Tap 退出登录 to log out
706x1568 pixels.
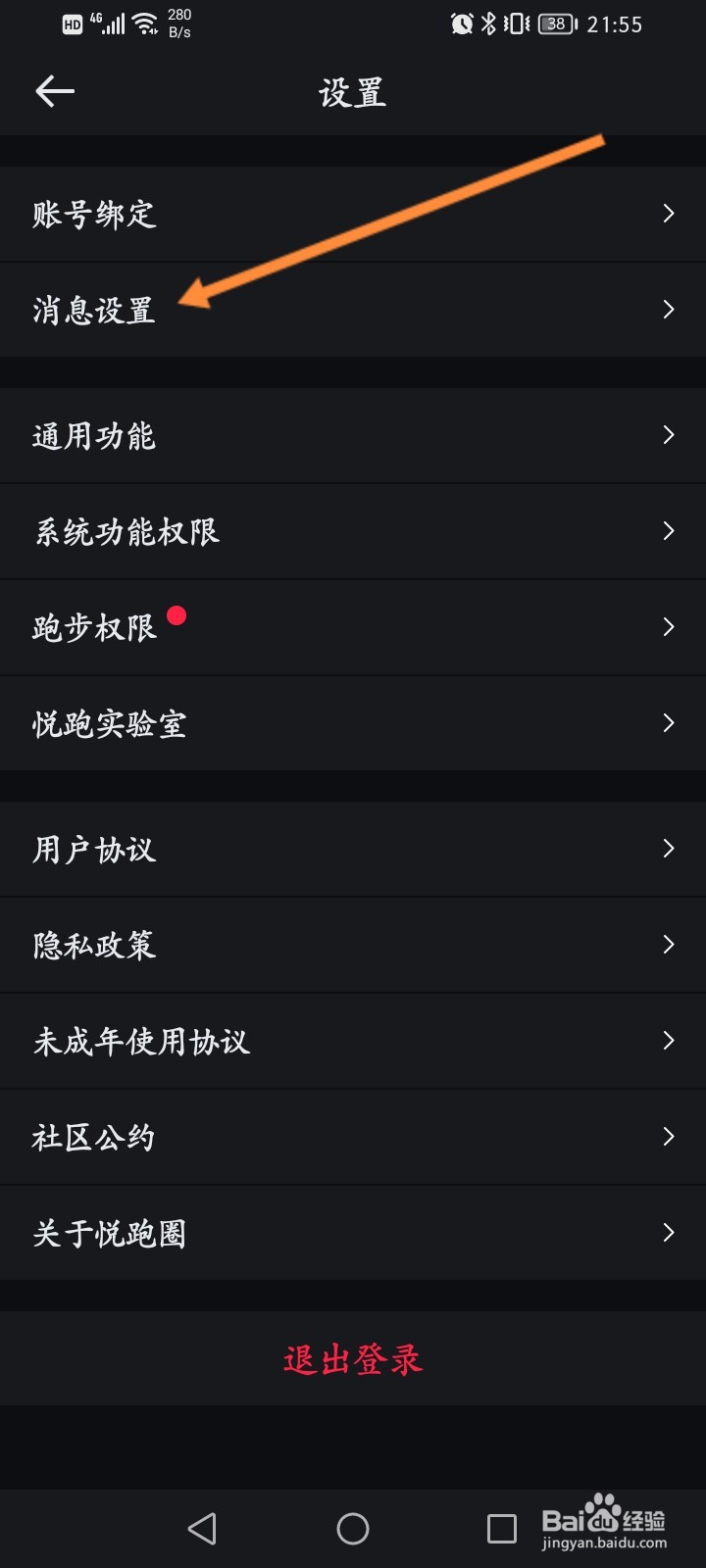[x=353, y=1358]
